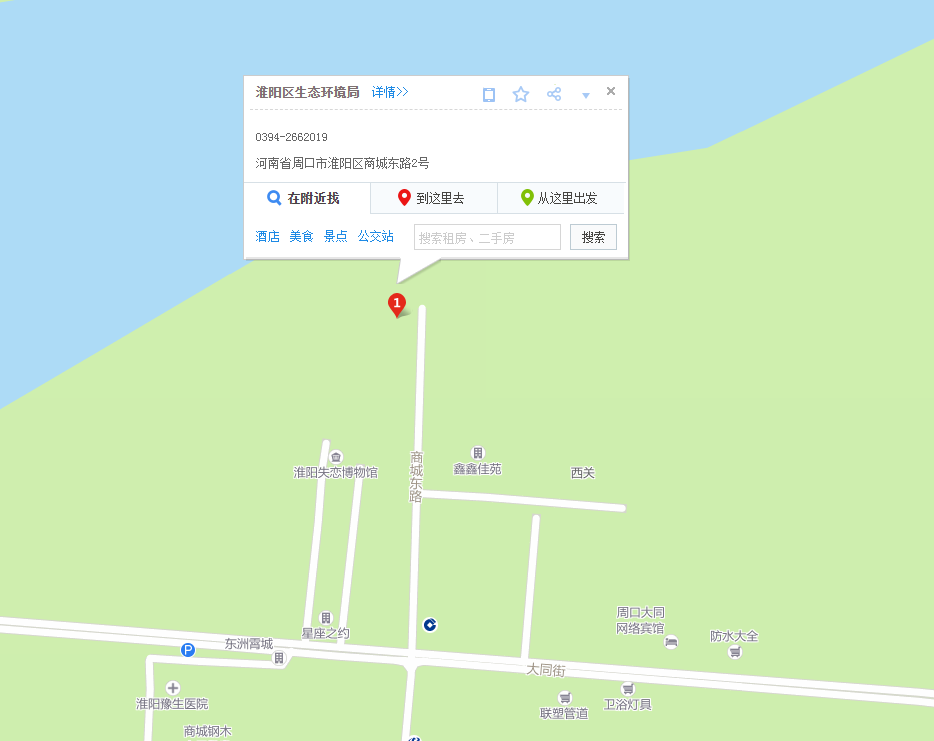
Task: Focus the nearby search input field
Action: point(487,238)
